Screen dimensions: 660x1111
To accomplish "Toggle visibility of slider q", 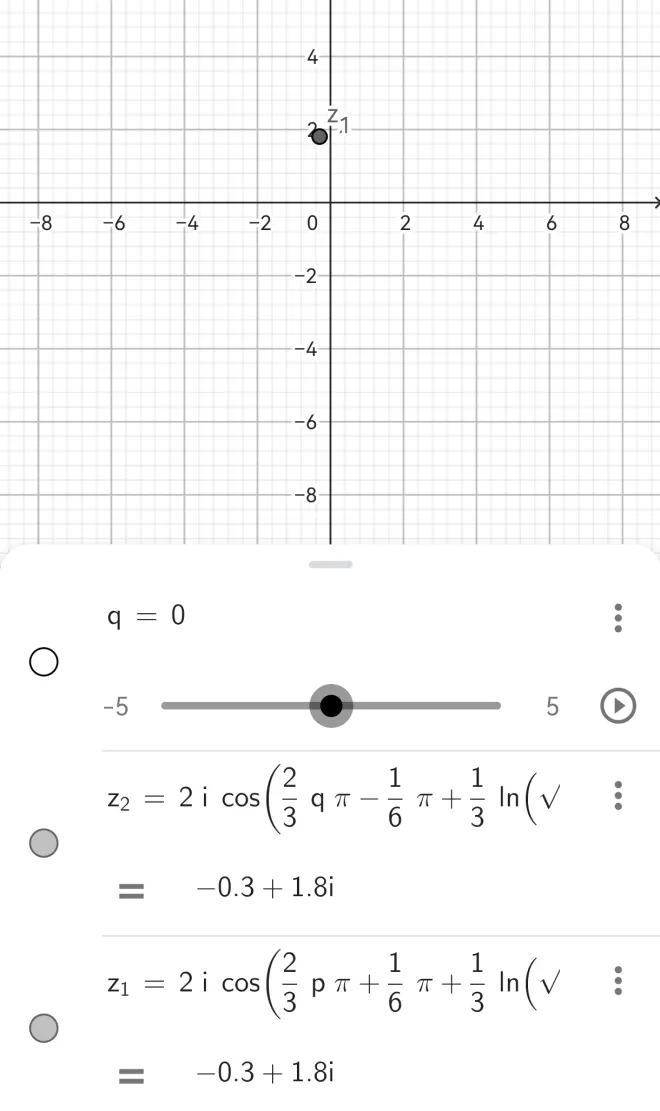I will (x=43, y=662).
